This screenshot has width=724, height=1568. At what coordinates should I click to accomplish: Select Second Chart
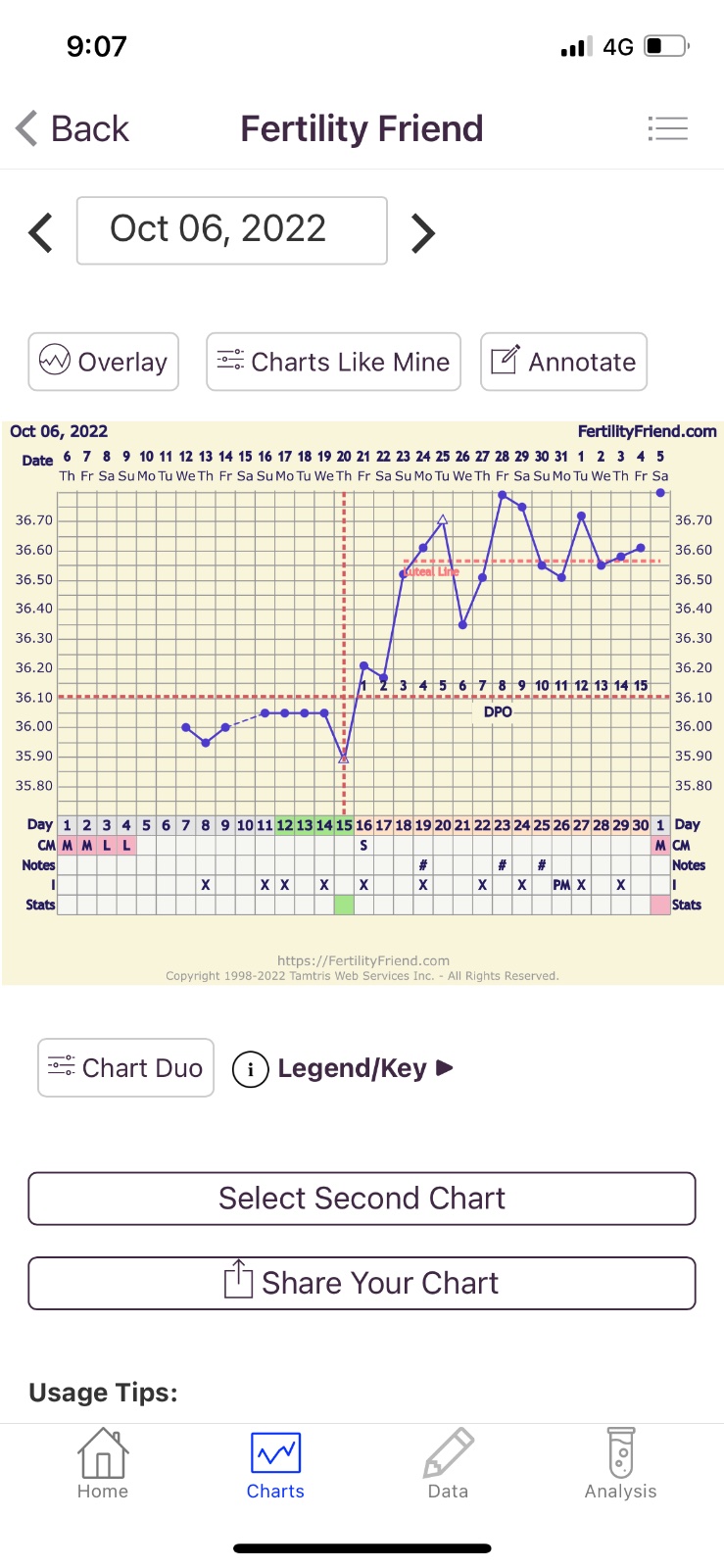click(362, 1199)
